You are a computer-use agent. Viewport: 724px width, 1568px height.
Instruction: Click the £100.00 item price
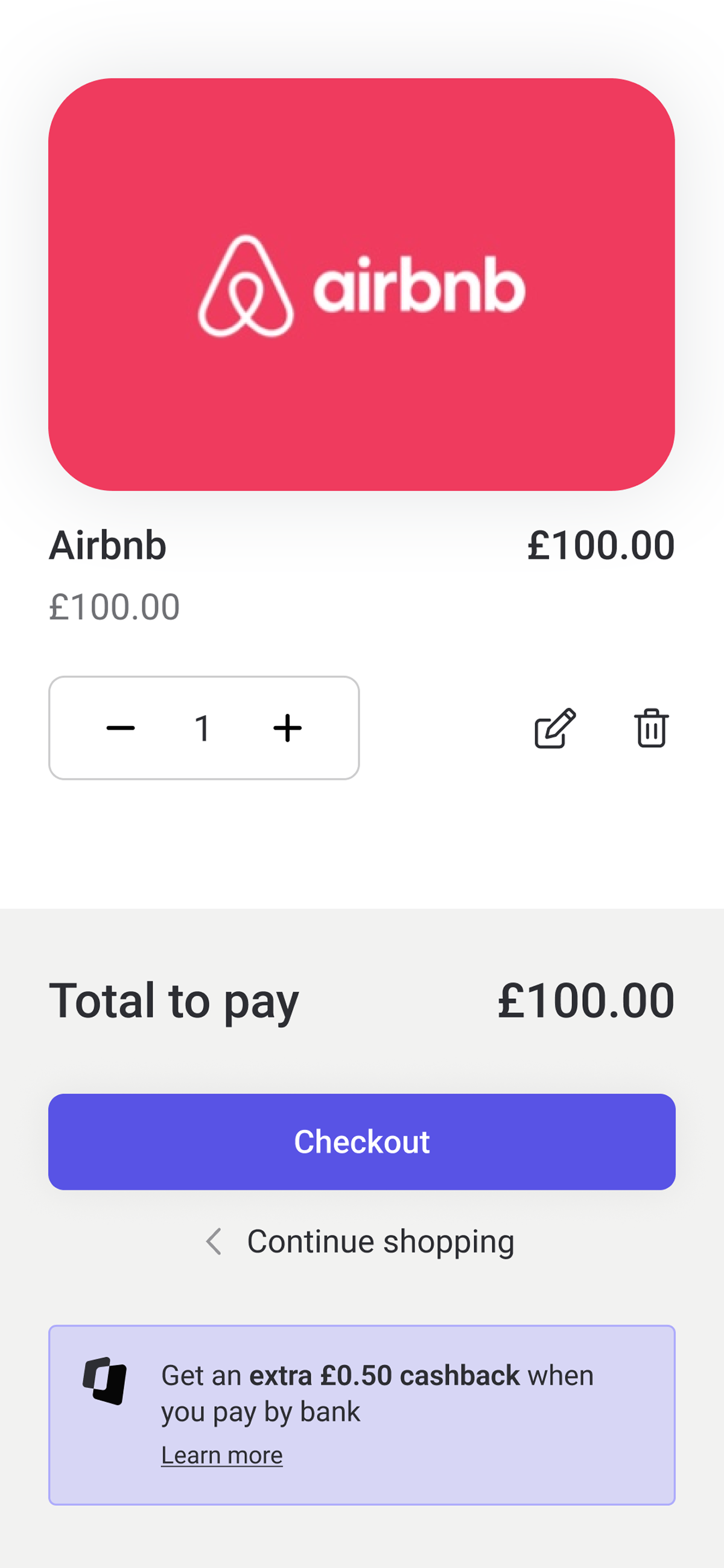(x=600, y=546)
